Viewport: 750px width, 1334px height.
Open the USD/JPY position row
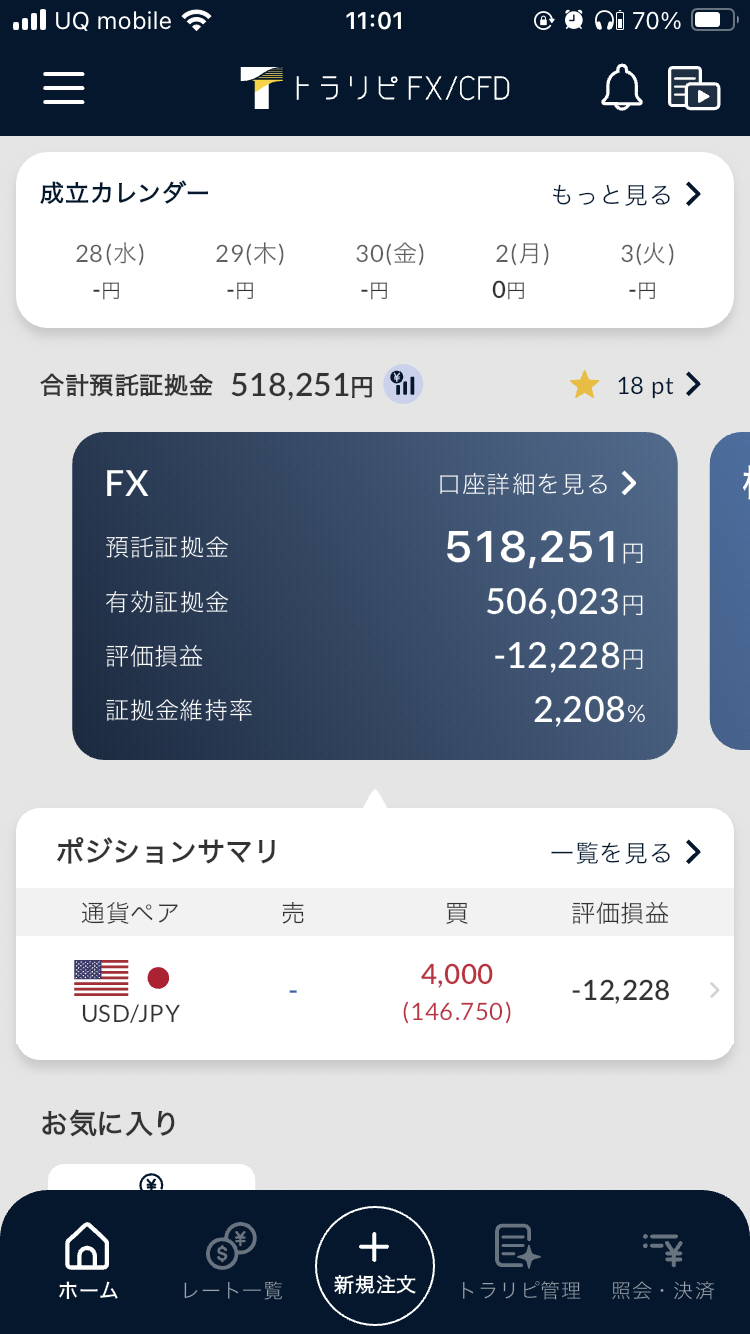coord(375,991)
